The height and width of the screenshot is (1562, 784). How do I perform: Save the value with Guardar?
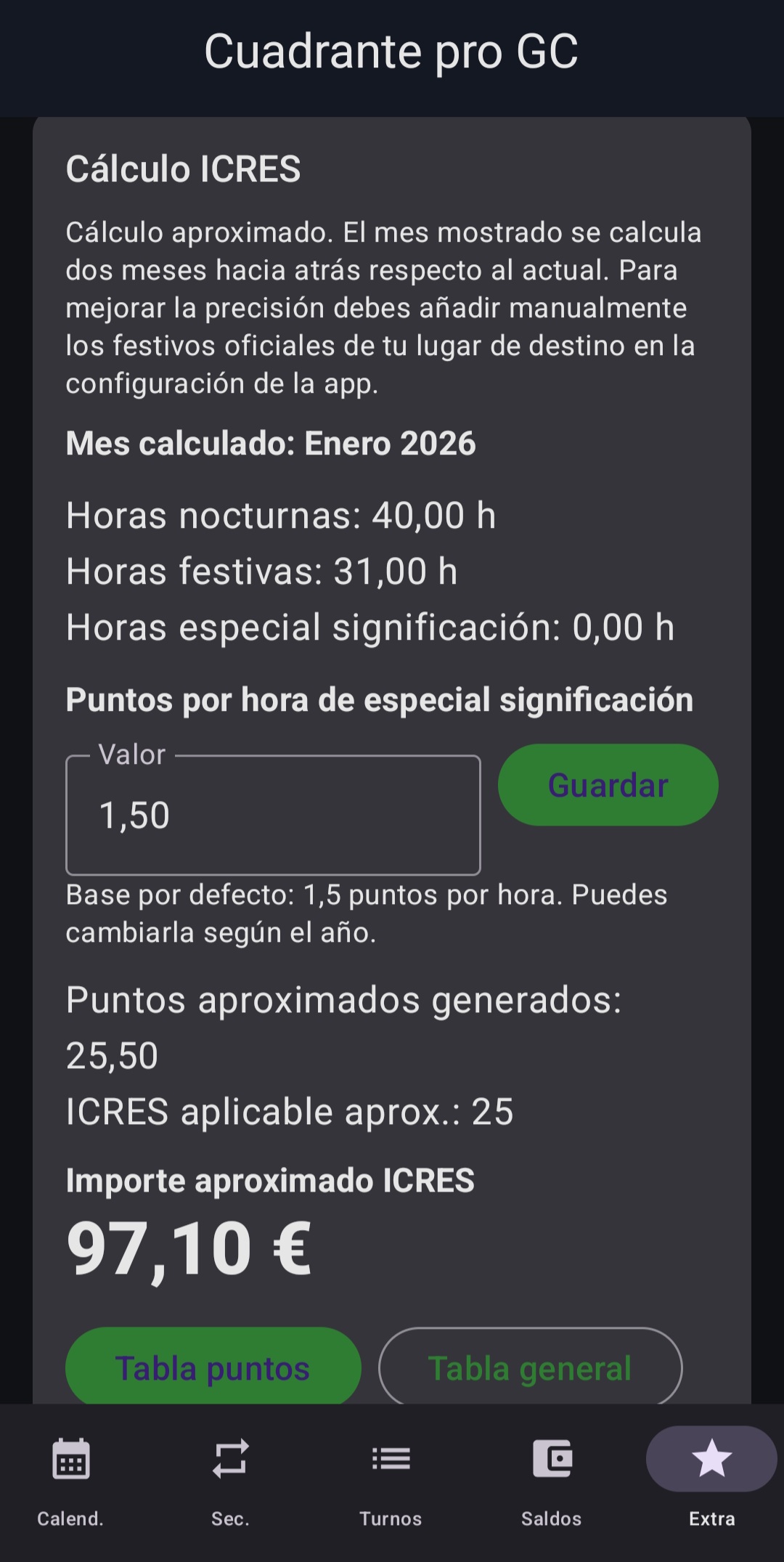tap(608, 785)
